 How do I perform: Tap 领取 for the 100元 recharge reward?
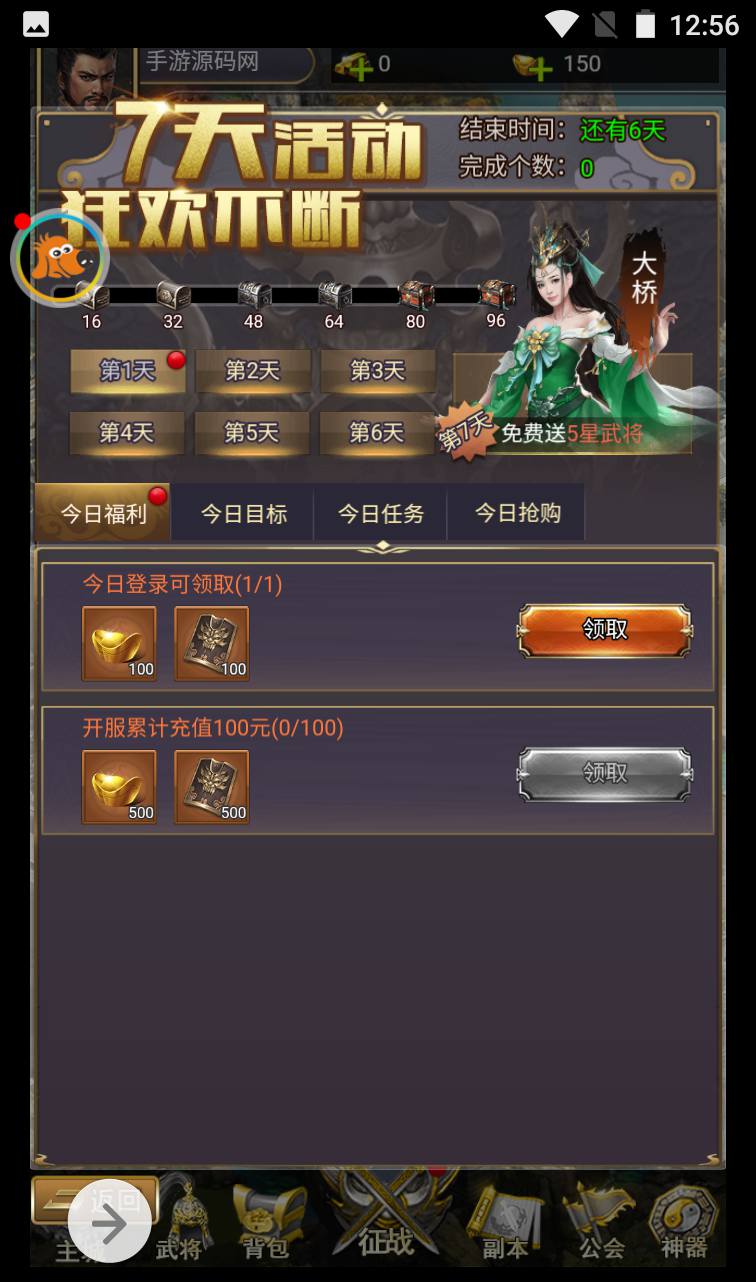604,773
